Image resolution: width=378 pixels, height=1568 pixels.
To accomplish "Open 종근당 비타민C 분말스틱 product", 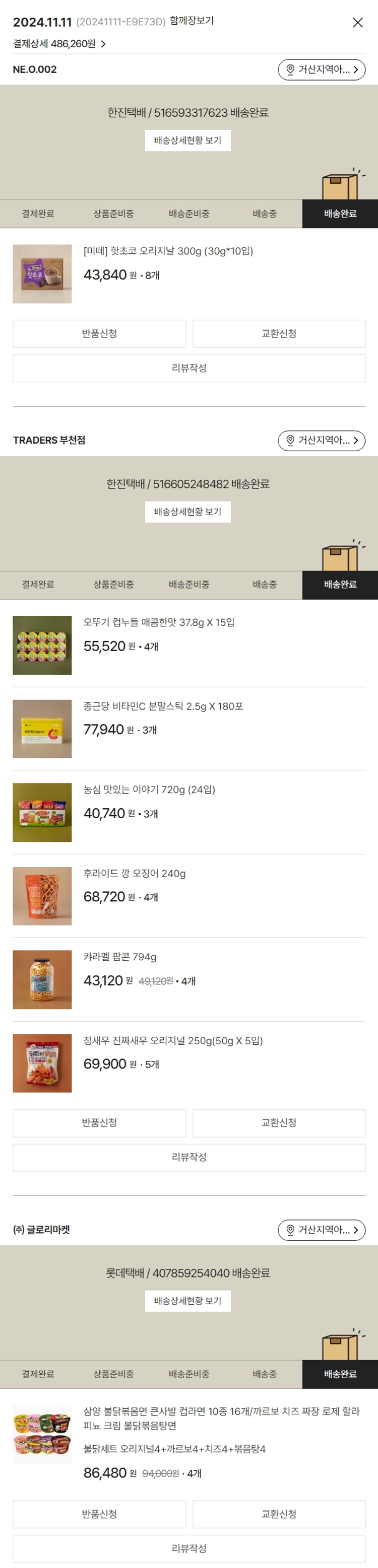I will tap(163, 706).
